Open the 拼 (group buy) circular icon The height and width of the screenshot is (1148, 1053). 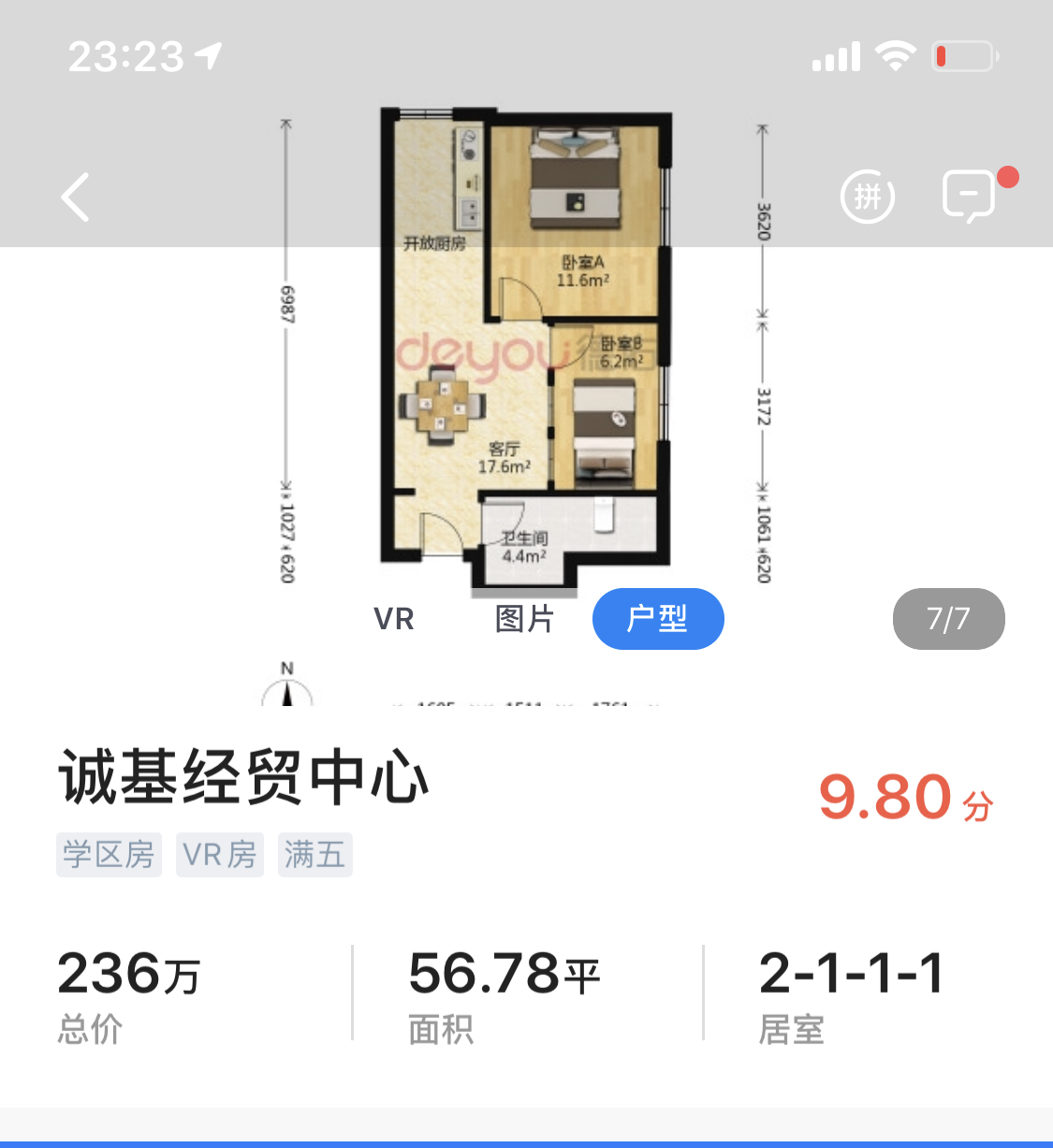868,198
